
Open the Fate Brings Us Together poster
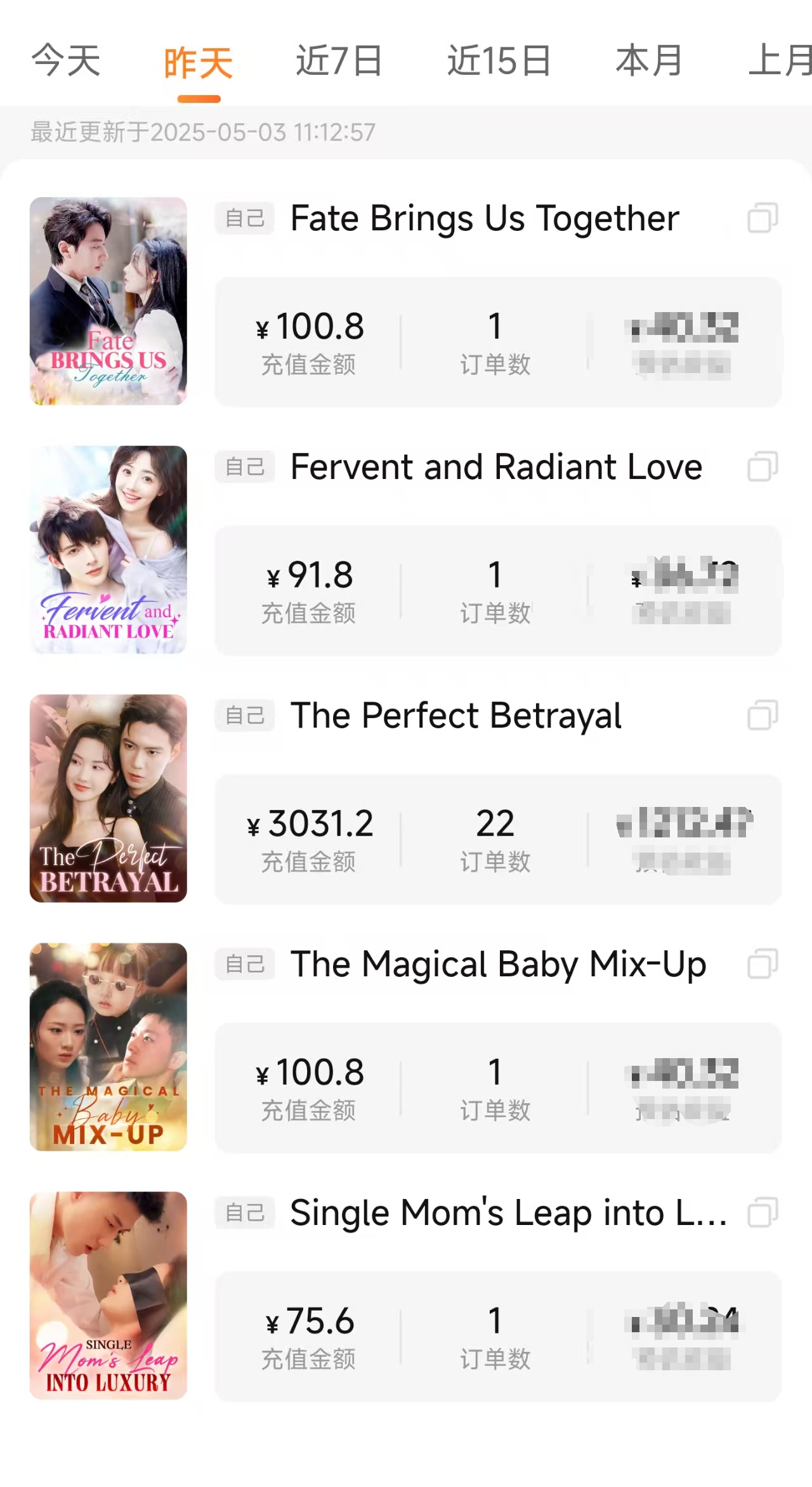(x=108, y=301)
